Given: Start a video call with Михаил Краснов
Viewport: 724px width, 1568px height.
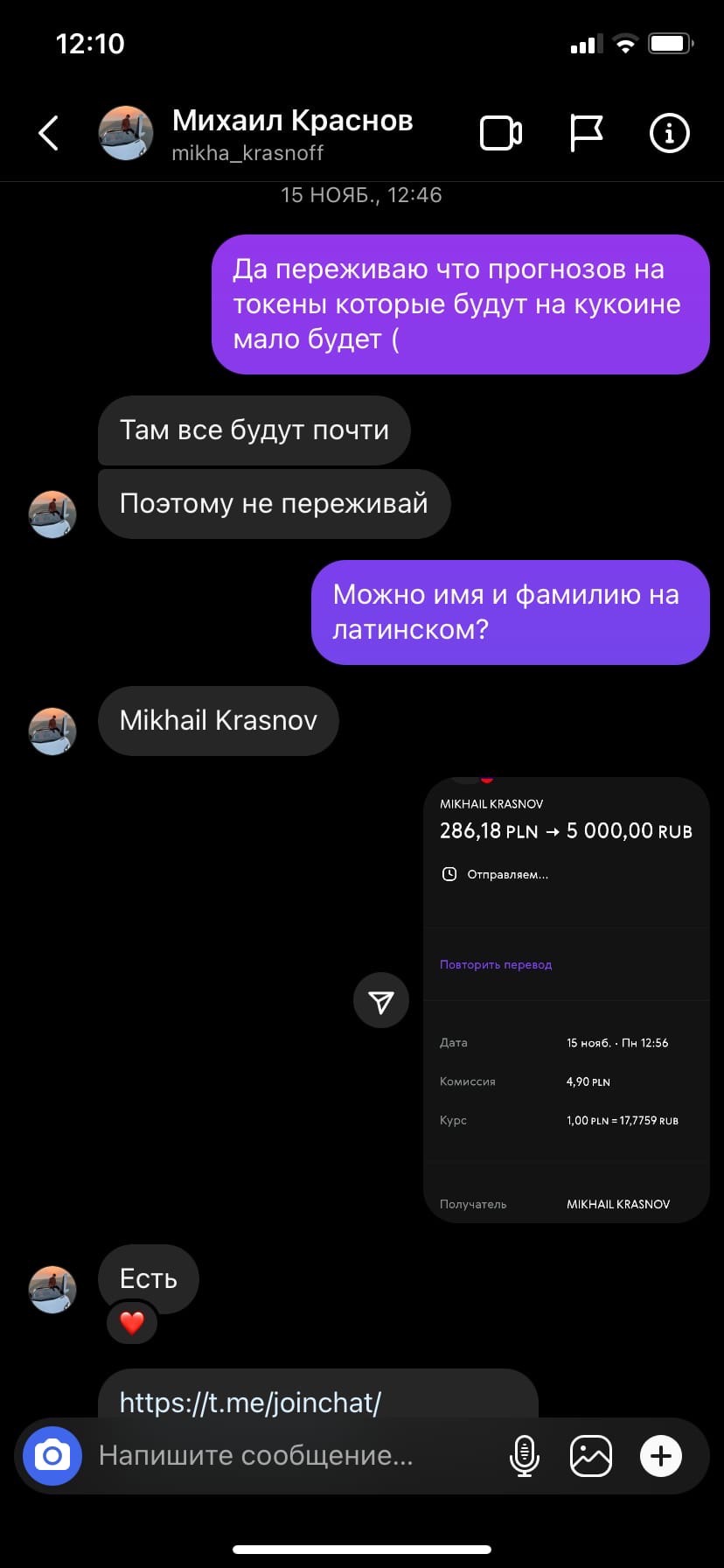Looking at the screenshot, I should tap(501, 133).
